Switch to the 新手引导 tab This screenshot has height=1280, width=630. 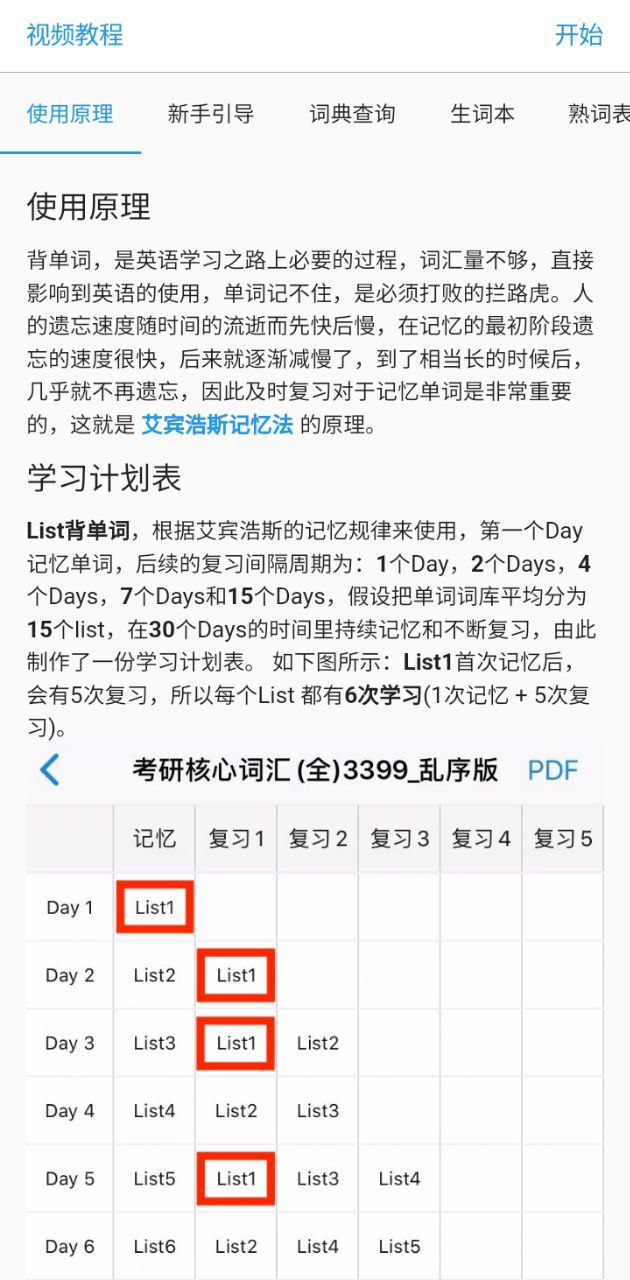(x=211, y=114)
